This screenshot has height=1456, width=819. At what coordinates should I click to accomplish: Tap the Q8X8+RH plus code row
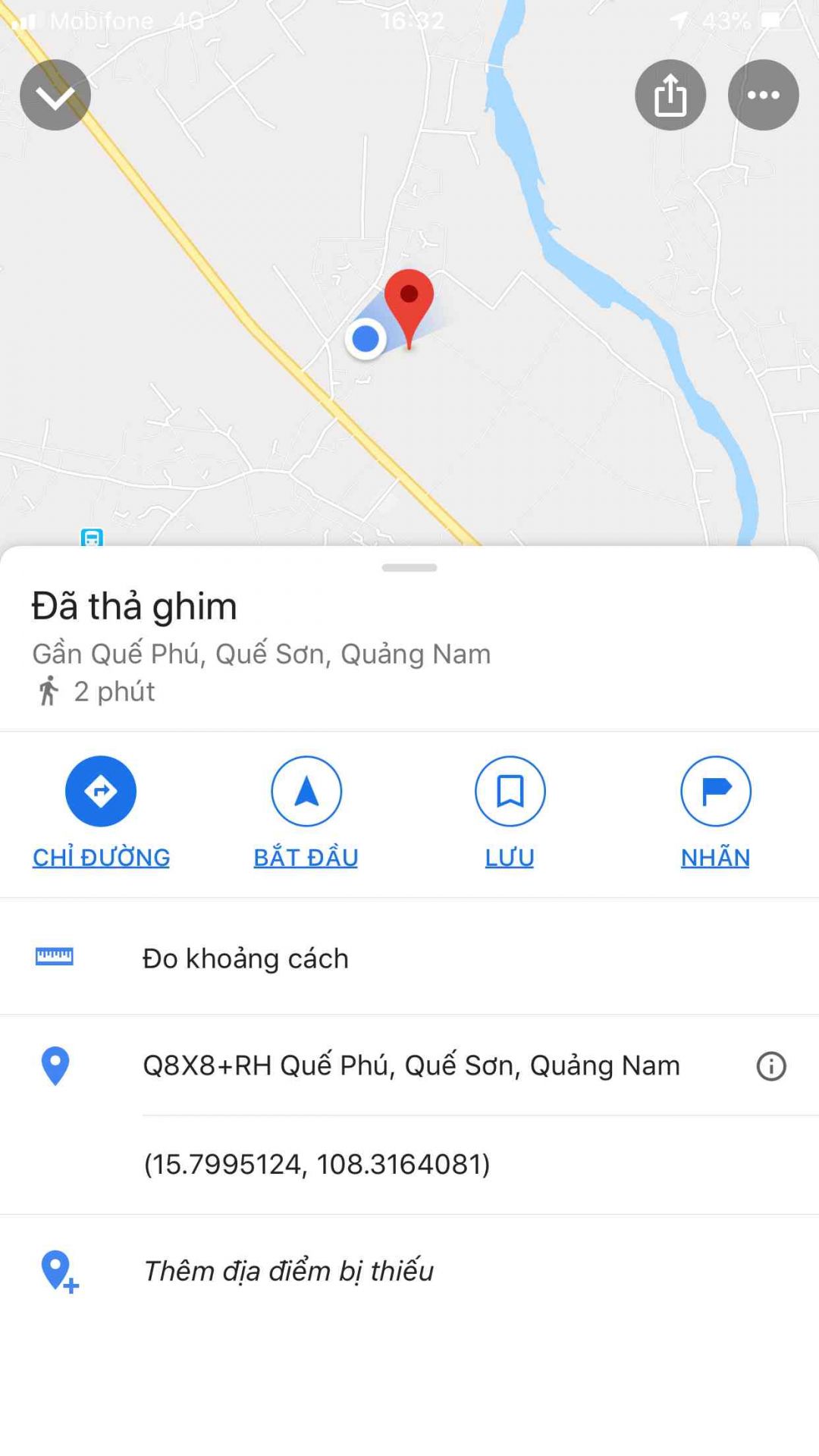click(x=411, y=1065)
